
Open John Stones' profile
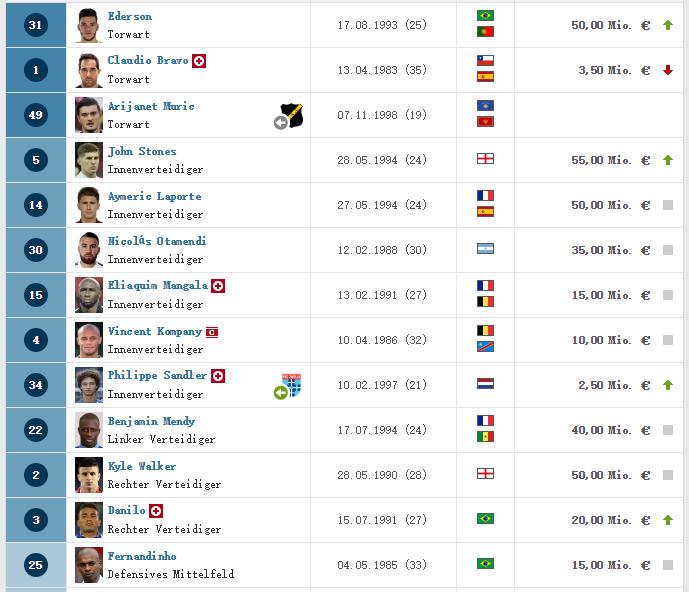click(142, 151)
